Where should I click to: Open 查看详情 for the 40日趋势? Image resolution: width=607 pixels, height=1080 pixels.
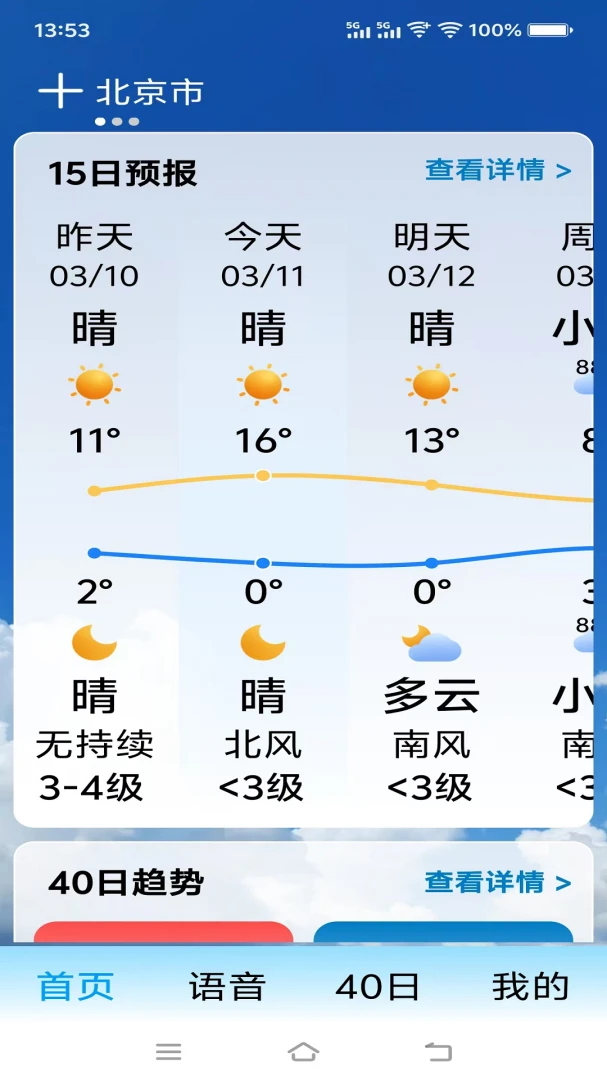point(498,882)
